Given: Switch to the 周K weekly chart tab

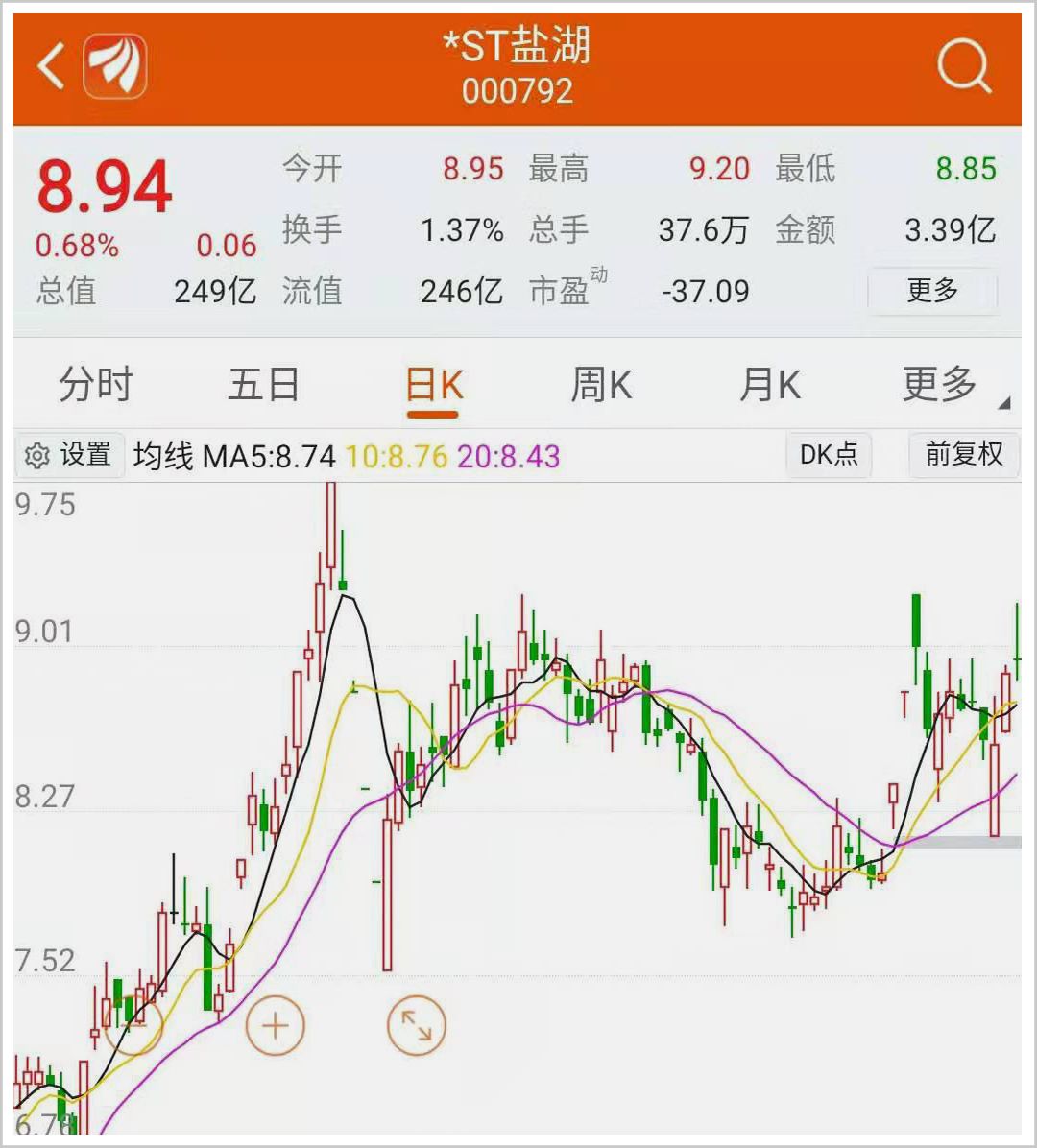Looking at the screenshot, I should pyautogui.click(x=600, y=382).
